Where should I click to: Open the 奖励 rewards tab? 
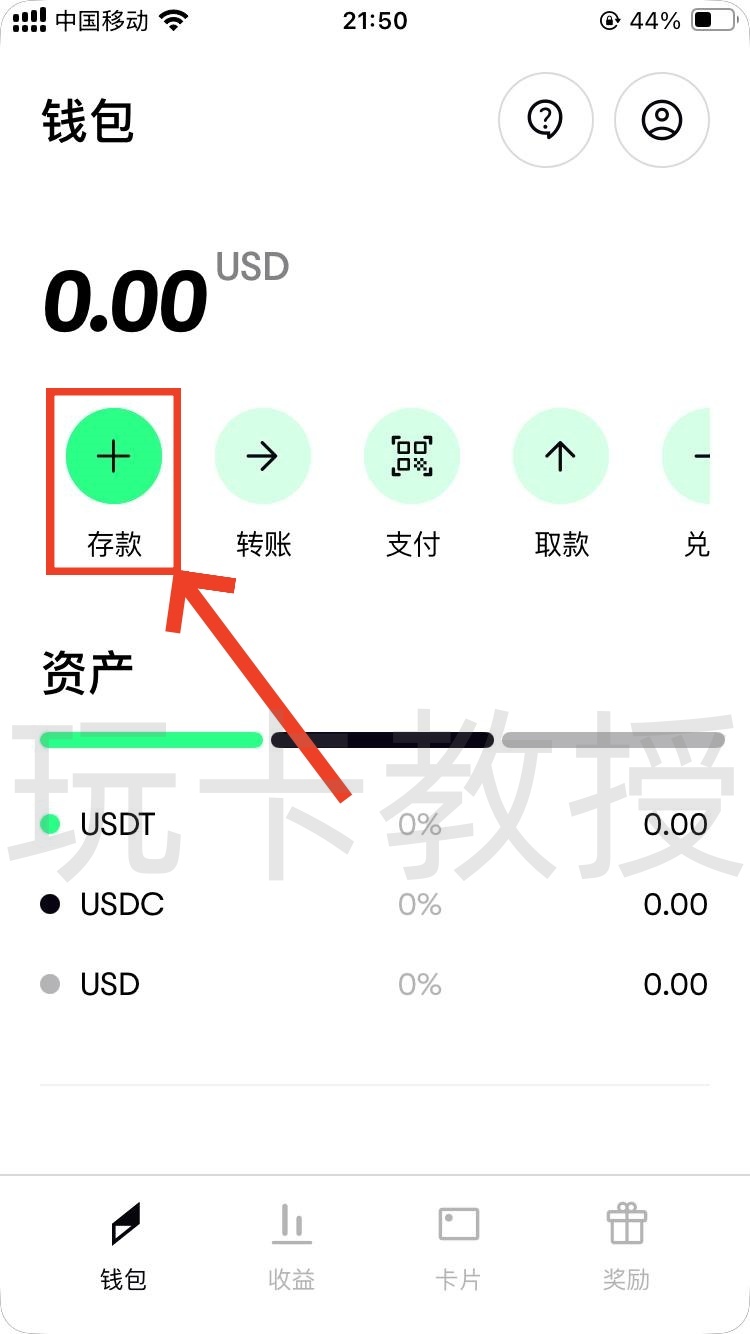pos(626,1244)
